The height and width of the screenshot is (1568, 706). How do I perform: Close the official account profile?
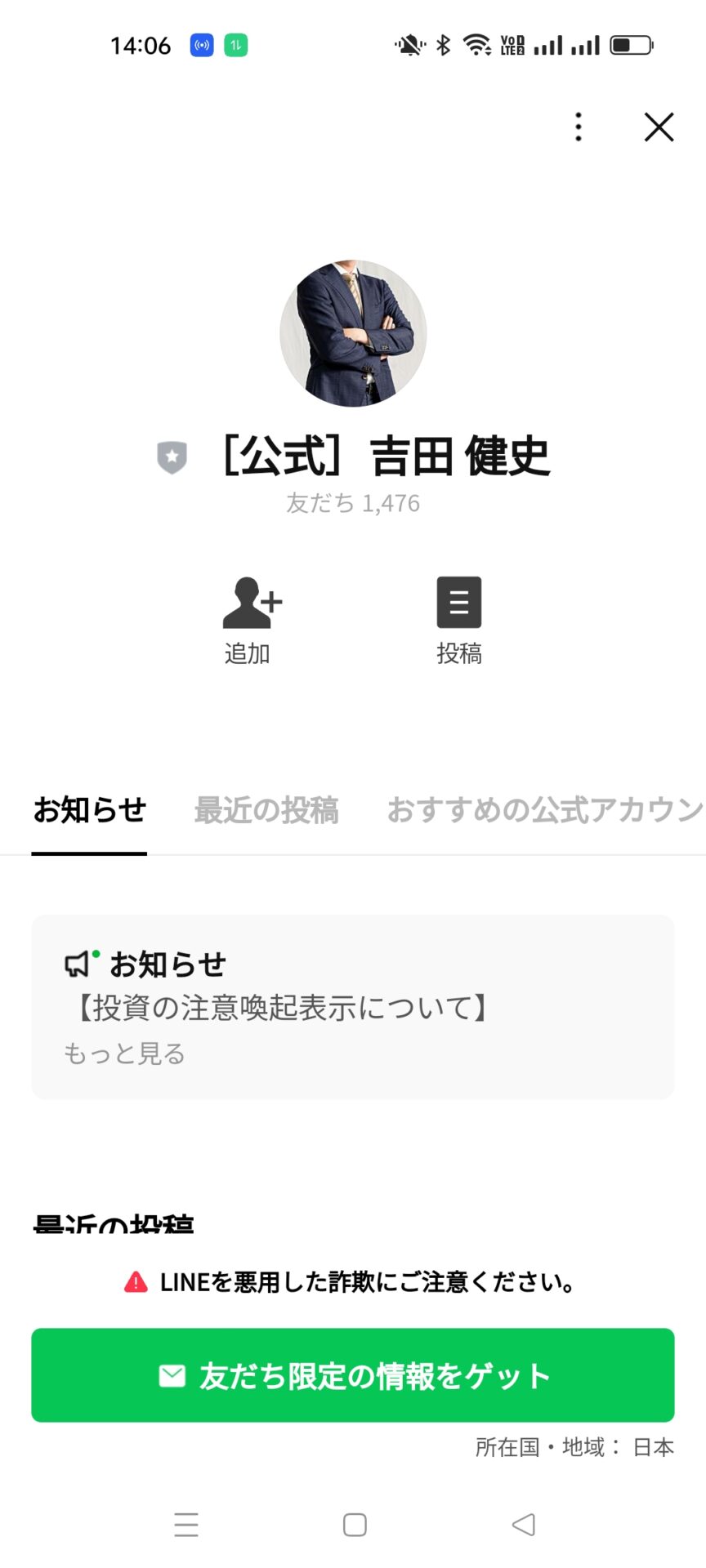[659, 127]
